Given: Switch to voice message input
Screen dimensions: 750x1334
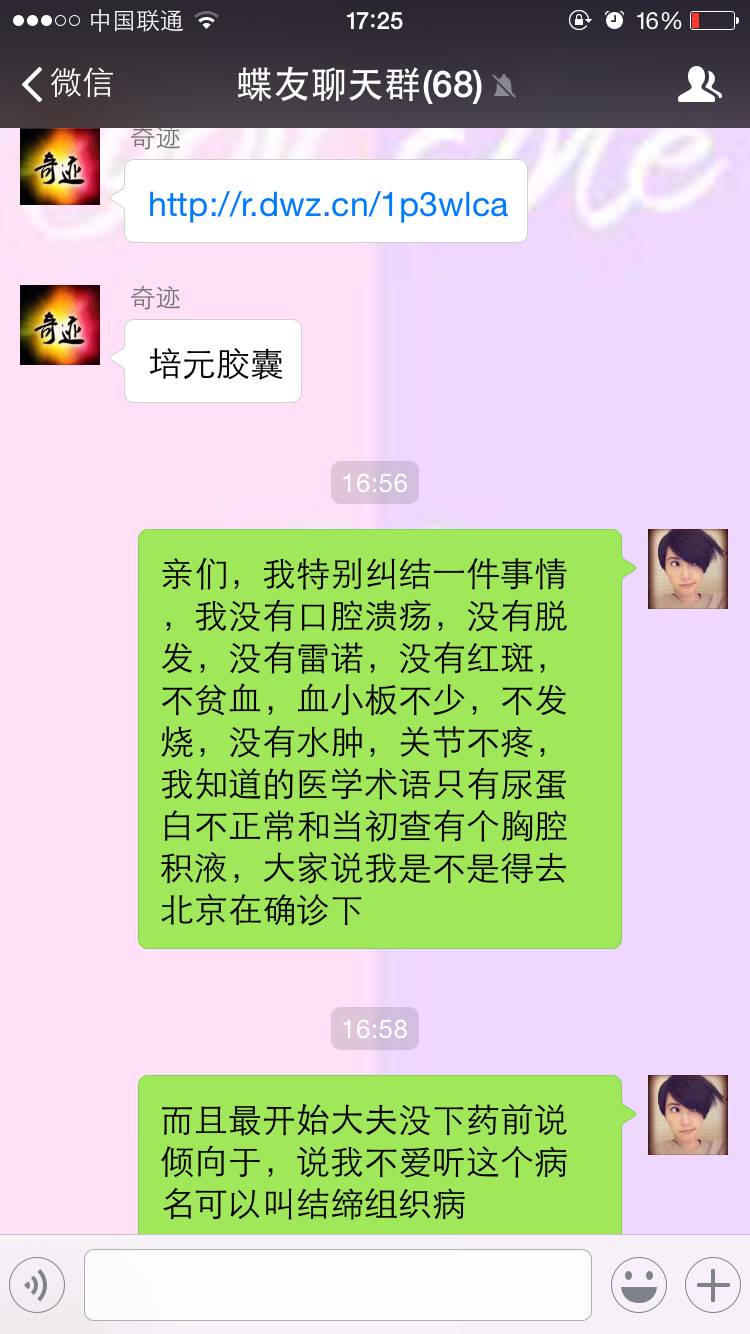Looking at the screenshot, I should tap(37, 1284).
